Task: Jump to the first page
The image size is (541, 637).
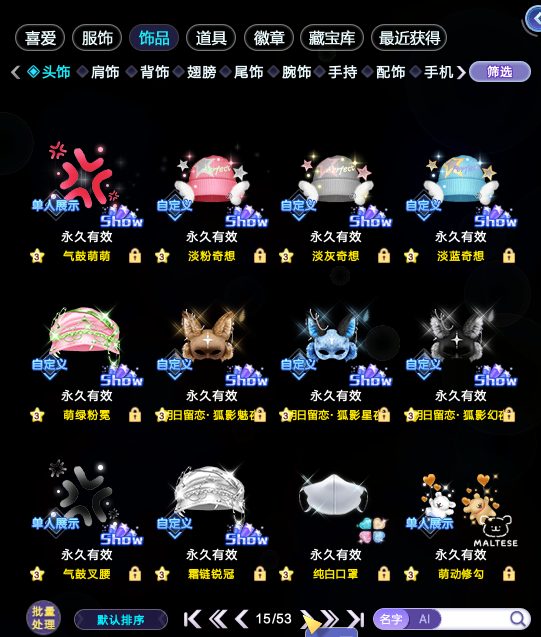Action: (192, 619)
